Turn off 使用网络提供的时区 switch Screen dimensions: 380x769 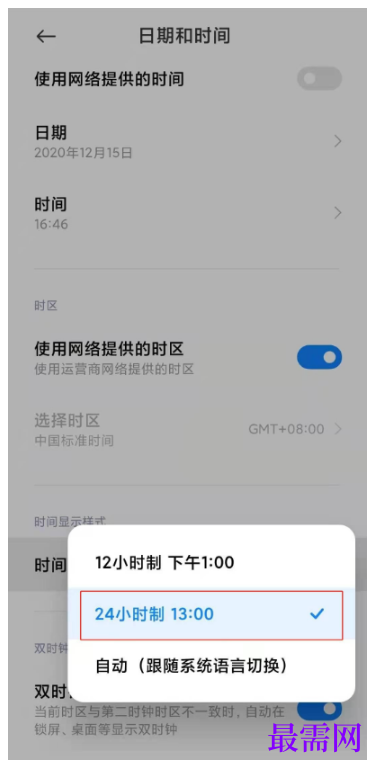[x=319, y=357]
